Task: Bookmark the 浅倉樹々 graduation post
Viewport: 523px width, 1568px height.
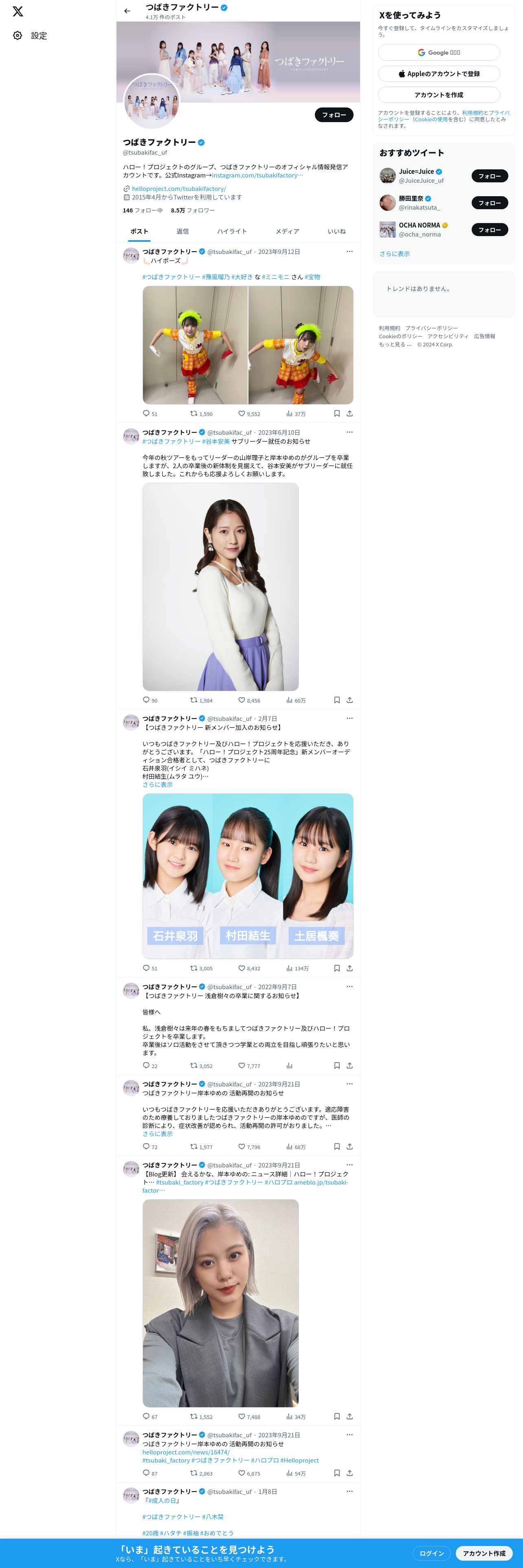Action: coord(337,1065)
